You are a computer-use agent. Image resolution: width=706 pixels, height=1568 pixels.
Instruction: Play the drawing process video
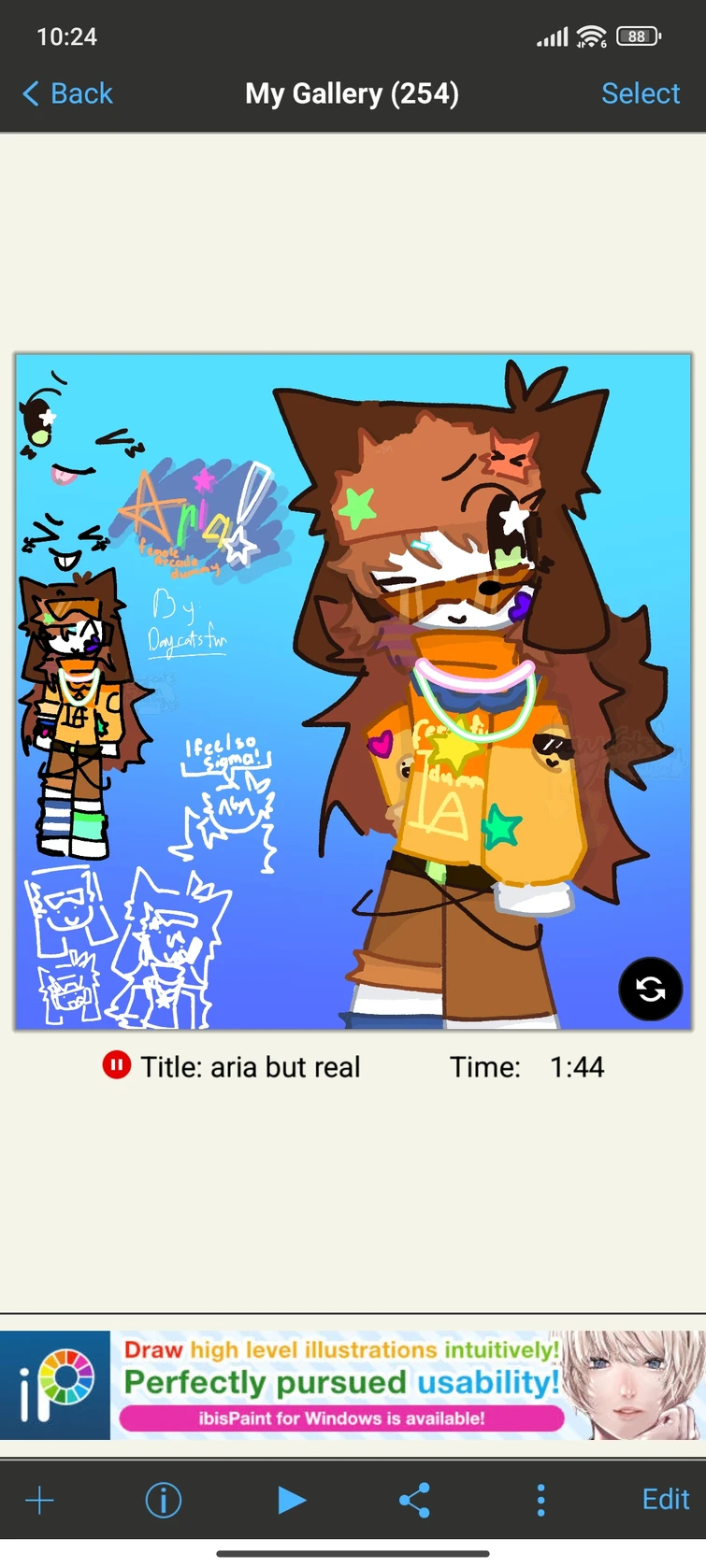tap(291, 1501)
